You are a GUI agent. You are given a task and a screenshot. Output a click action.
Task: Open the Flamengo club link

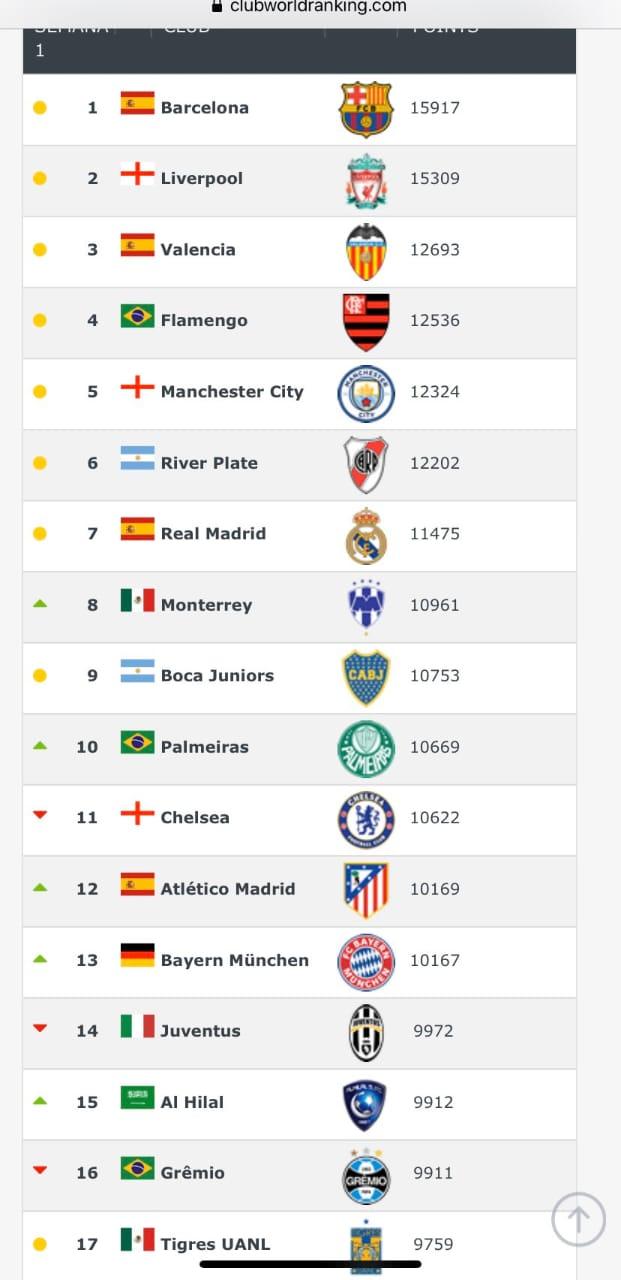(x=204, y=321)
